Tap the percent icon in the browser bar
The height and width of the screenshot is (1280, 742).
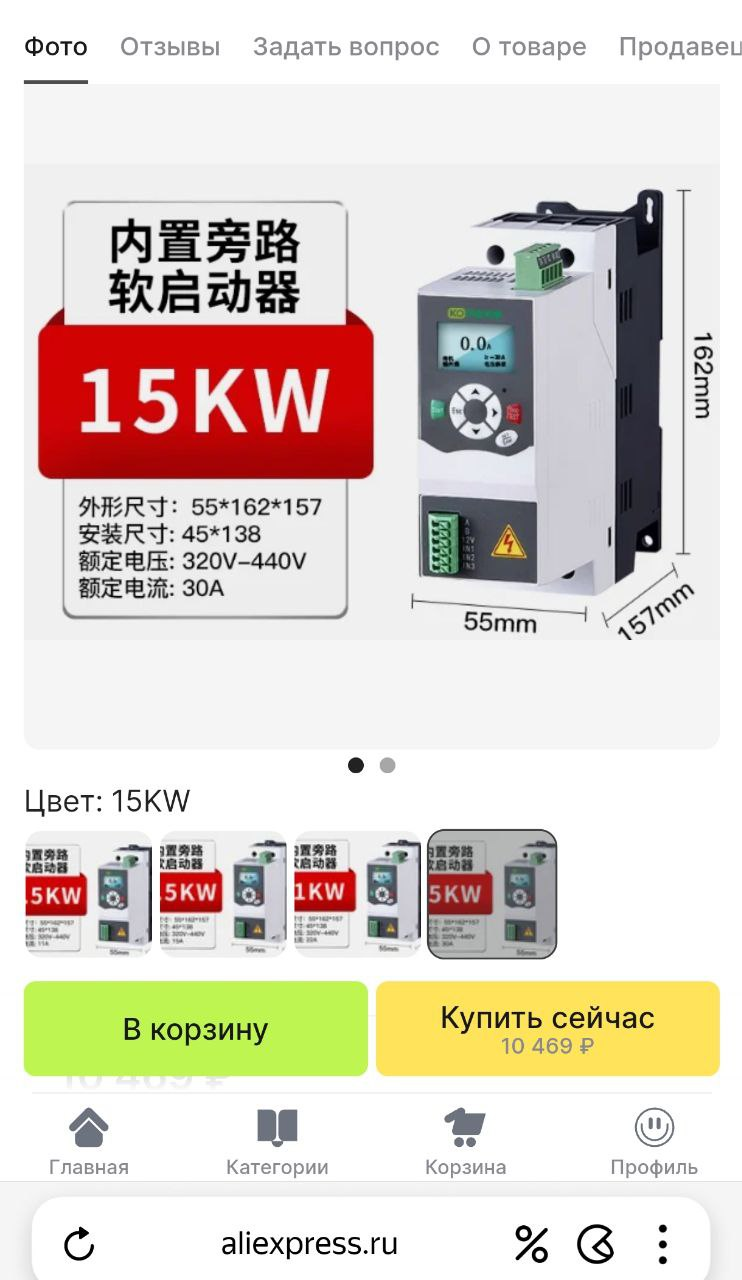tap(531, 1244)
